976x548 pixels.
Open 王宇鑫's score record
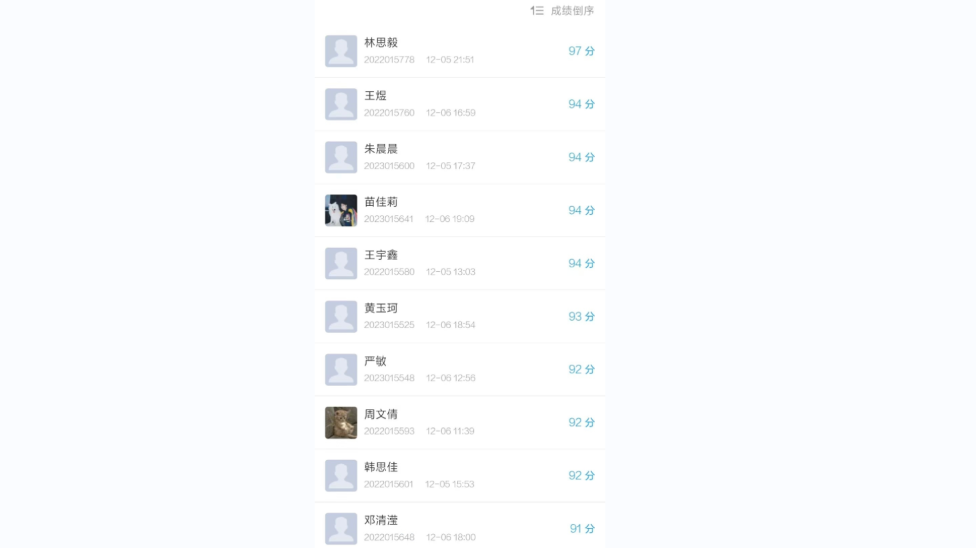click(460, 263)
